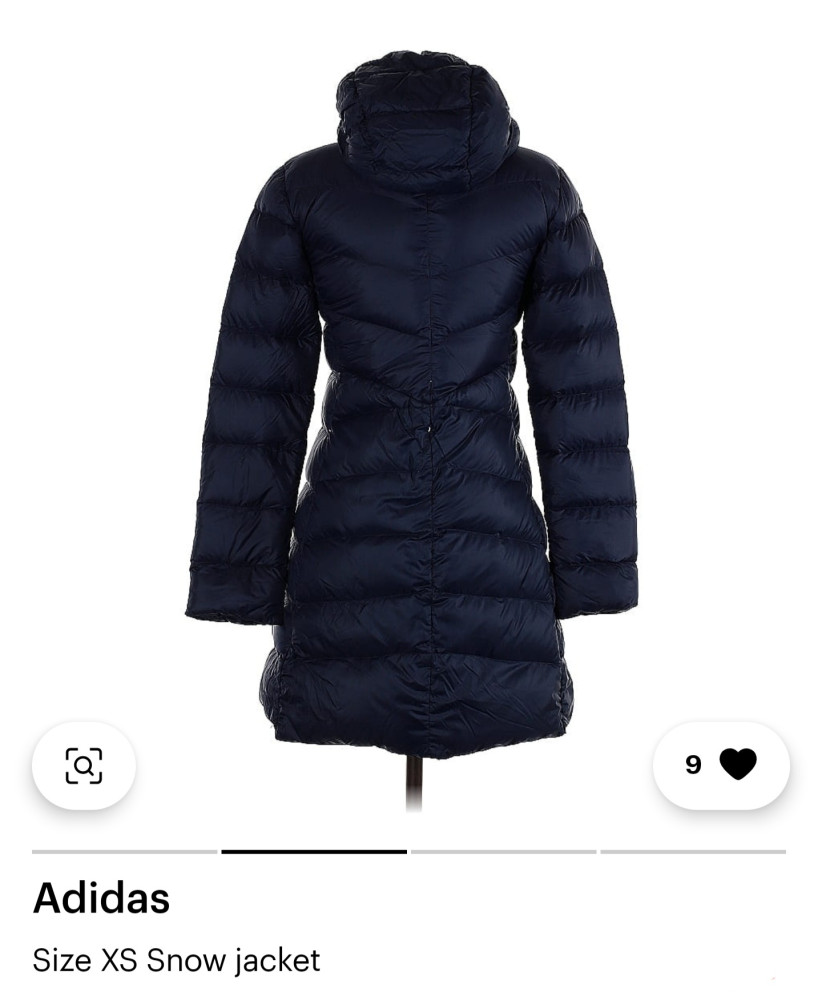This screenshot has width=822, height=1000.
Task: Jump to the fourth photo indicator
Action: pos(692,852)
